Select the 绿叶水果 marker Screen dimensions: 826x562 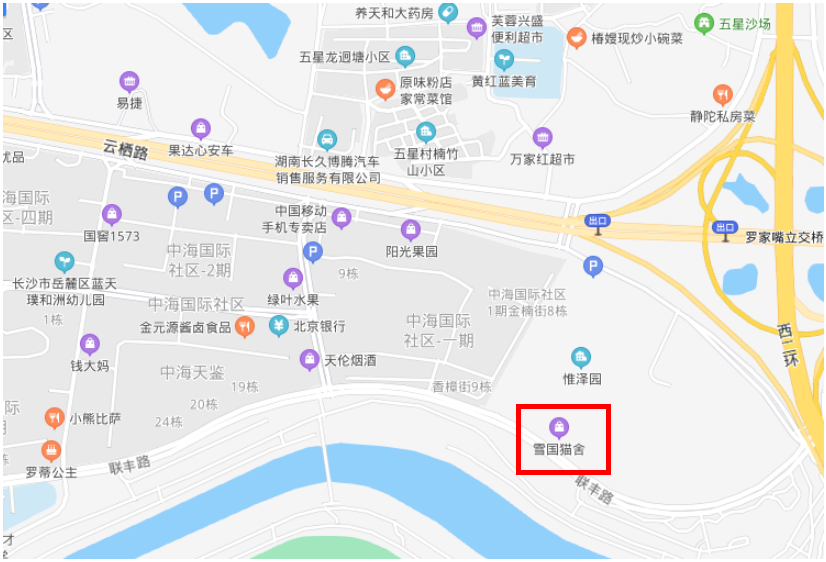tap(293, 278)
